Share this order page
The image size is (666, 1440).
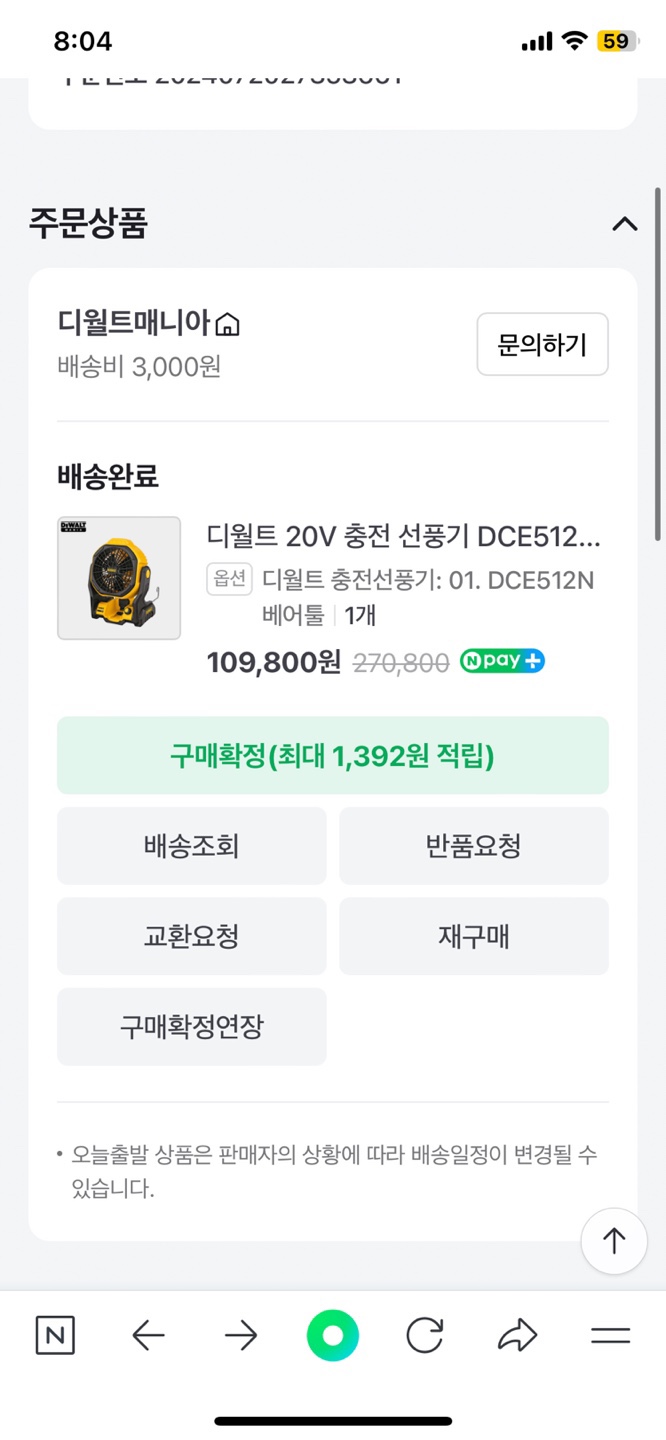tap(517, 1336)
